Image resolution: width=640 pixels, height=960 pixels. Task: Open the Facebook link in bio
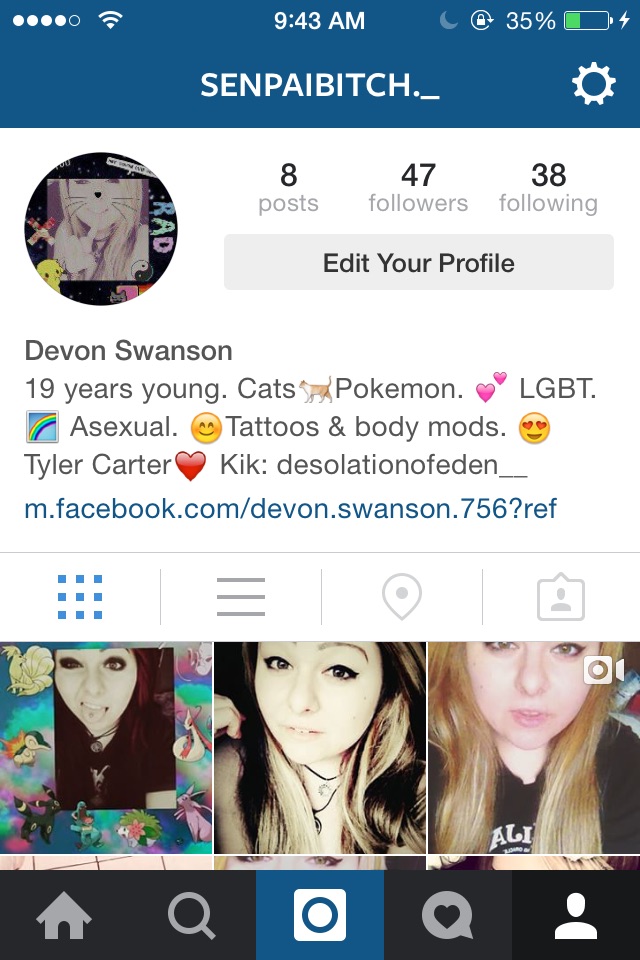pyautogui.click(x=290, y=508)
